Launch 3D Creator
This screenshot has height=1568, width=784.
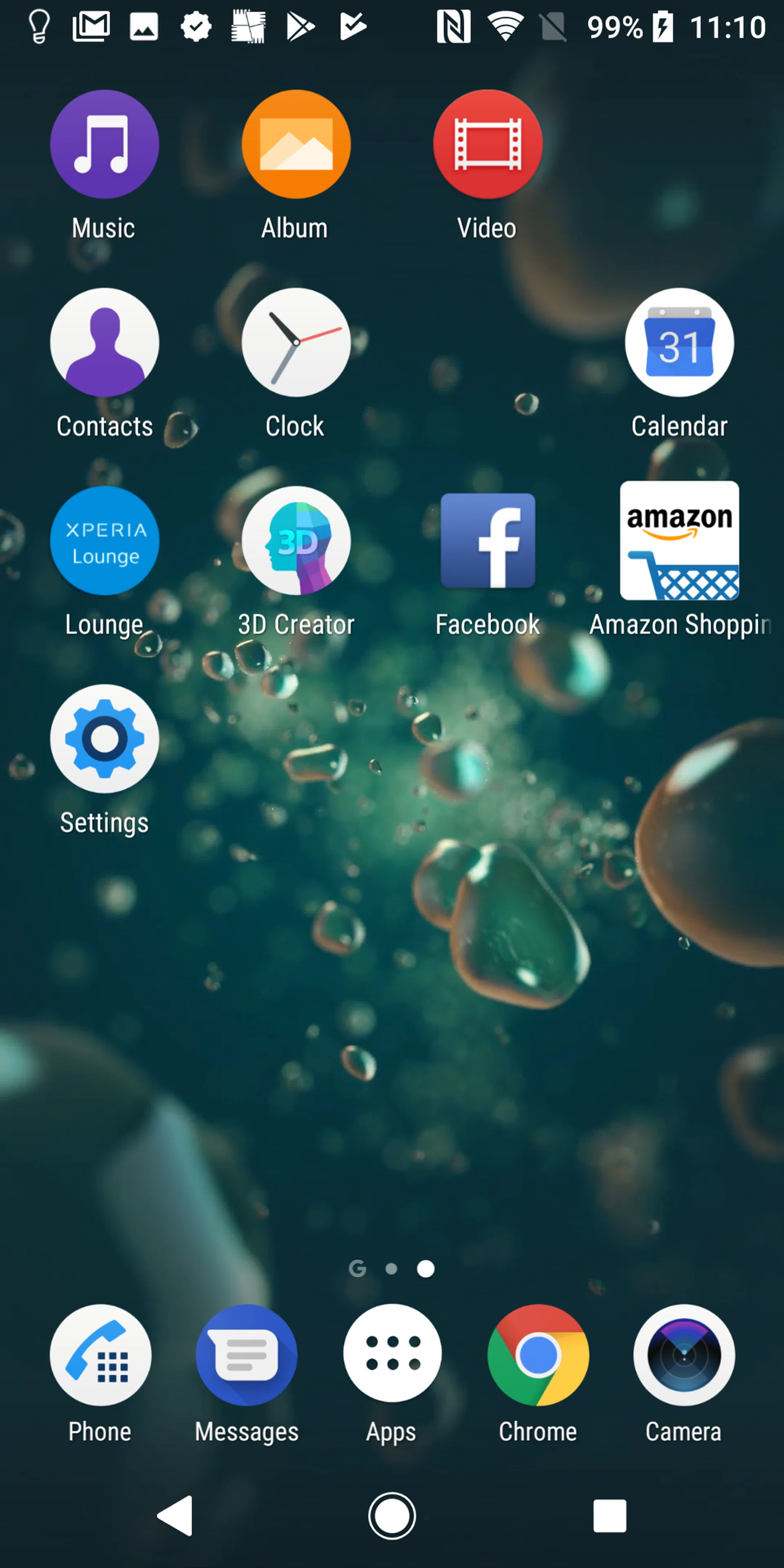(x=296, y=541)
